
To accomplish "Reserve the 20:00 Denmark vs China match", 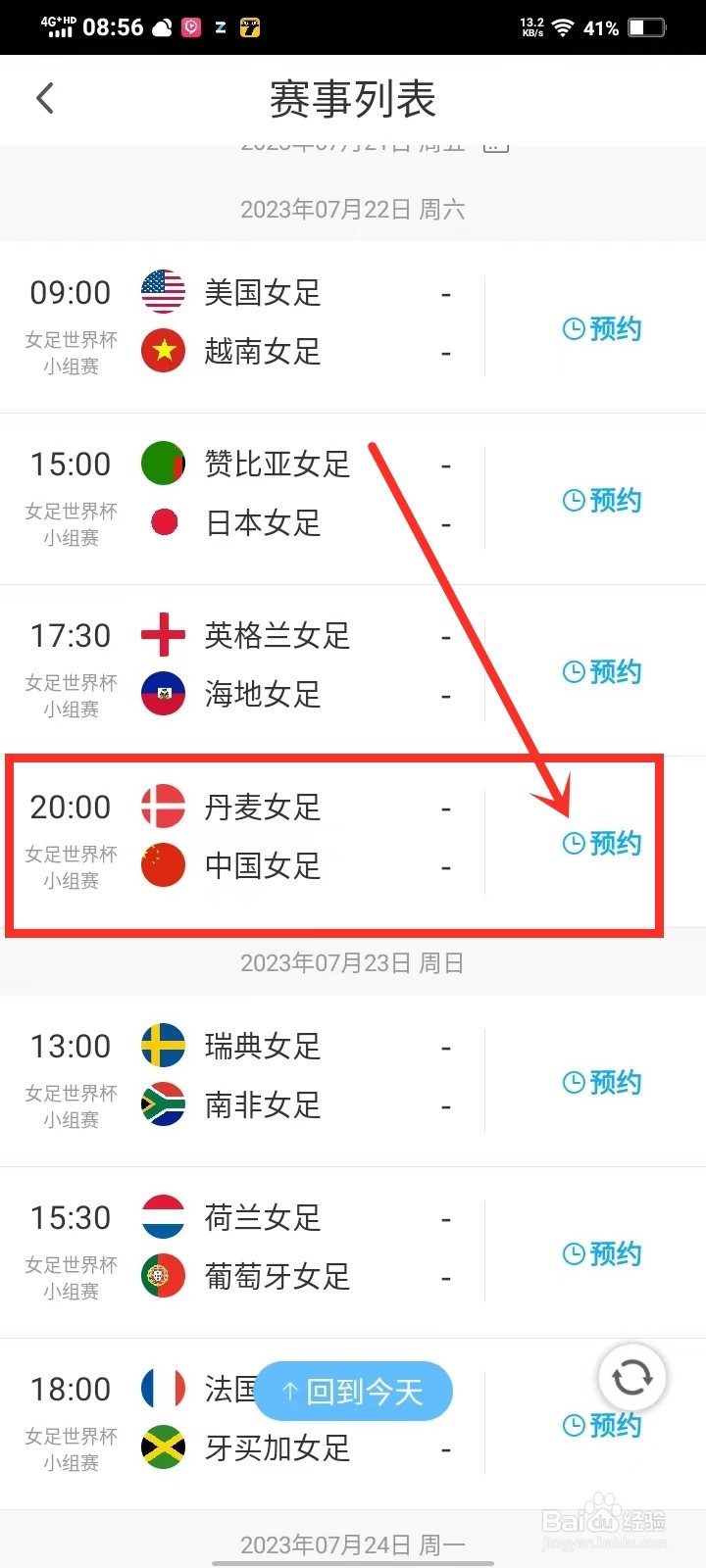I will click(602, 843).
